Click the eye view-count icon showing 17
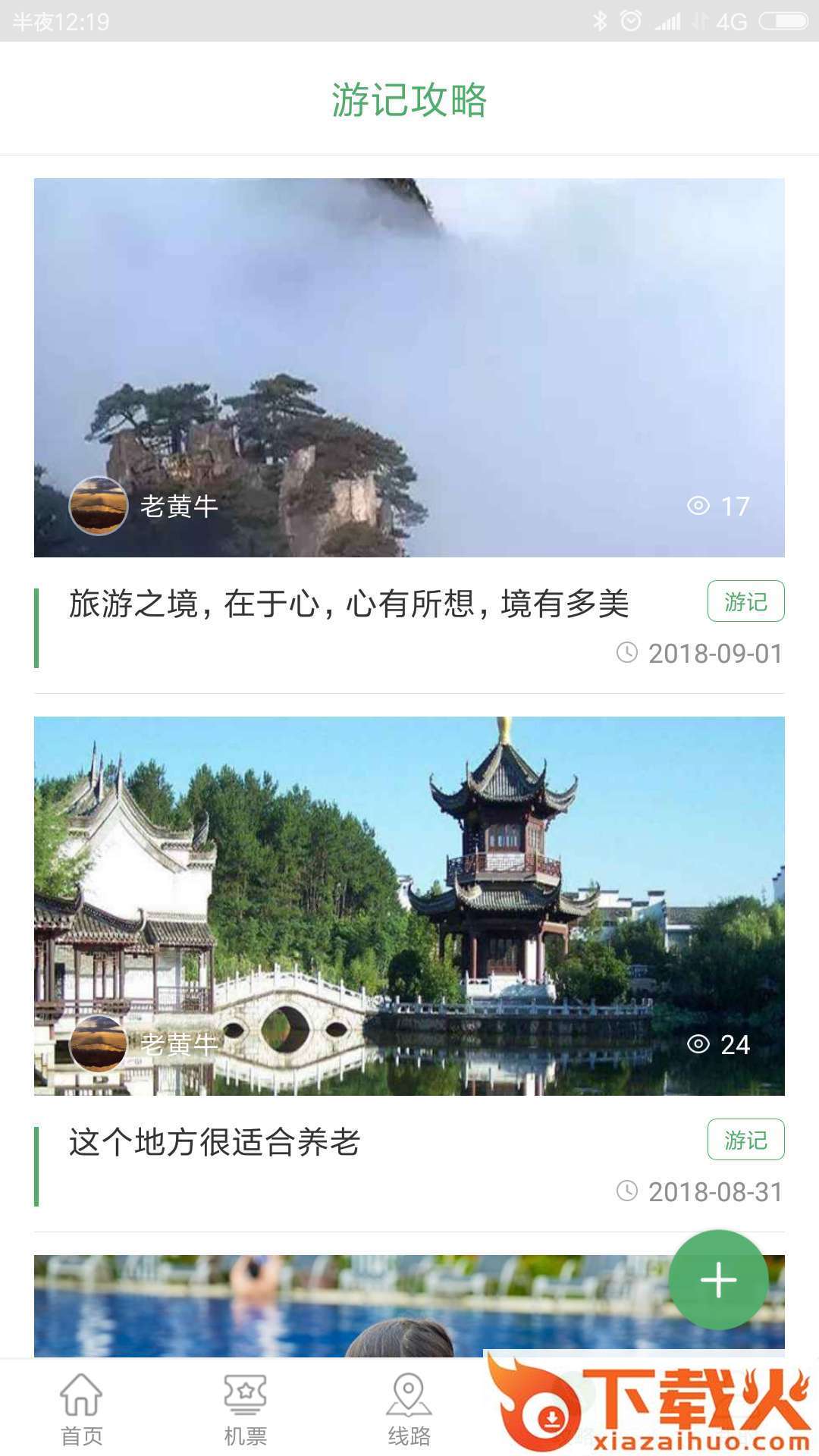819x1456 pixels. [x=698, y=504]
